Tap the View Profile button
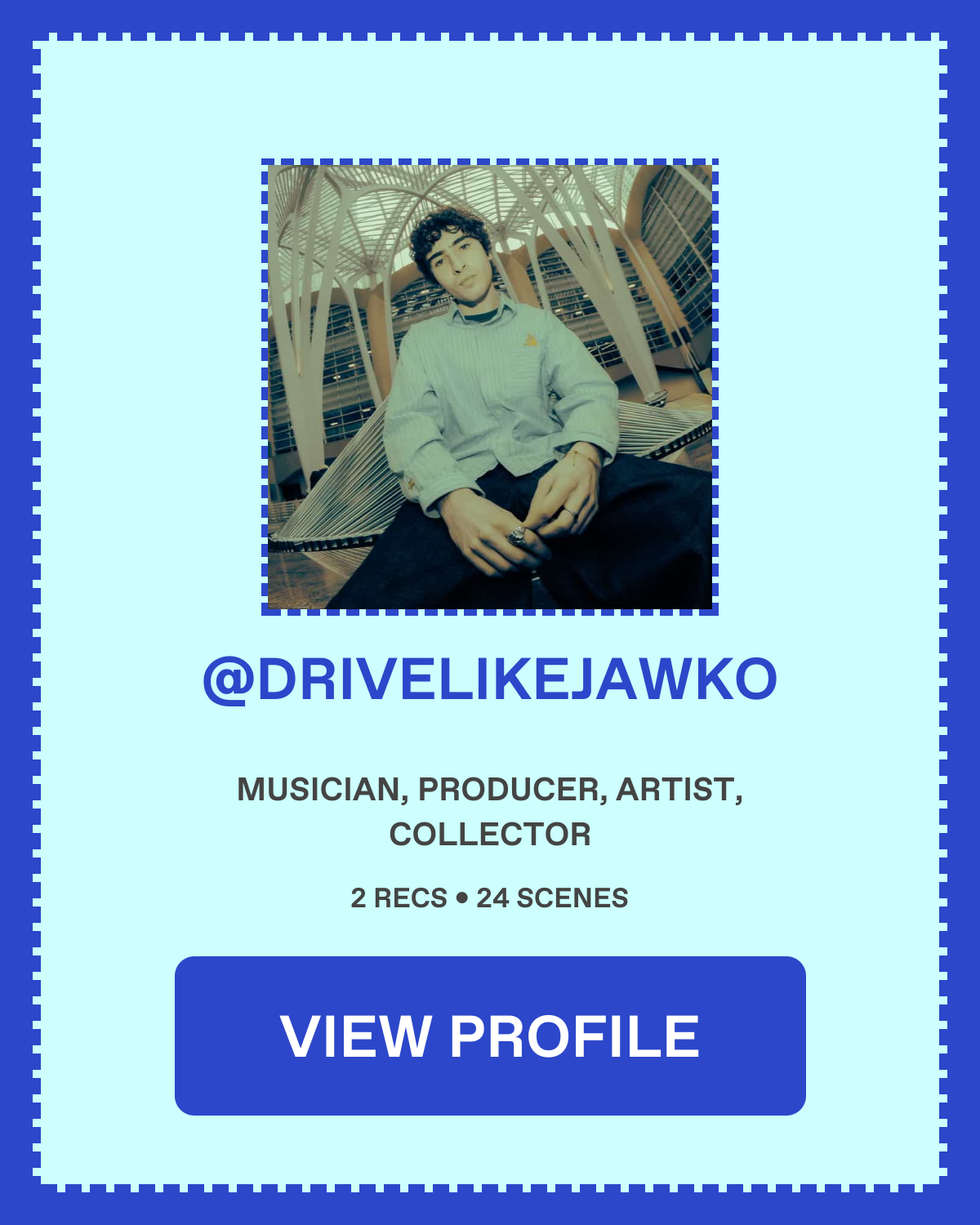 490,1035
